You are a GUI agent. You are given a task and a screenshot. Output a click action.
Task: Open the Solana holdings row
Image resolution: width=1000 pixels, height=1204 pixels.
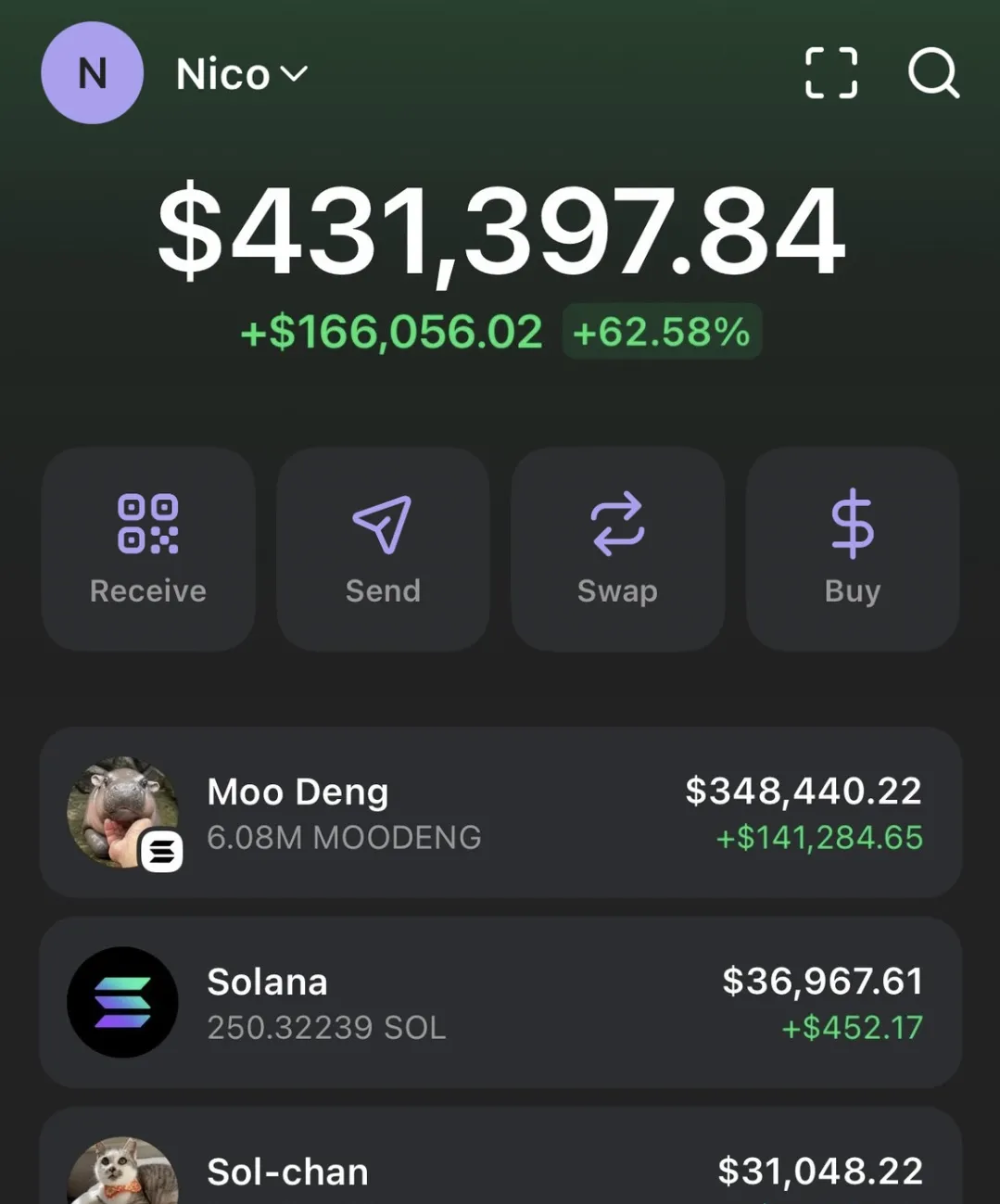[500, 1003]
